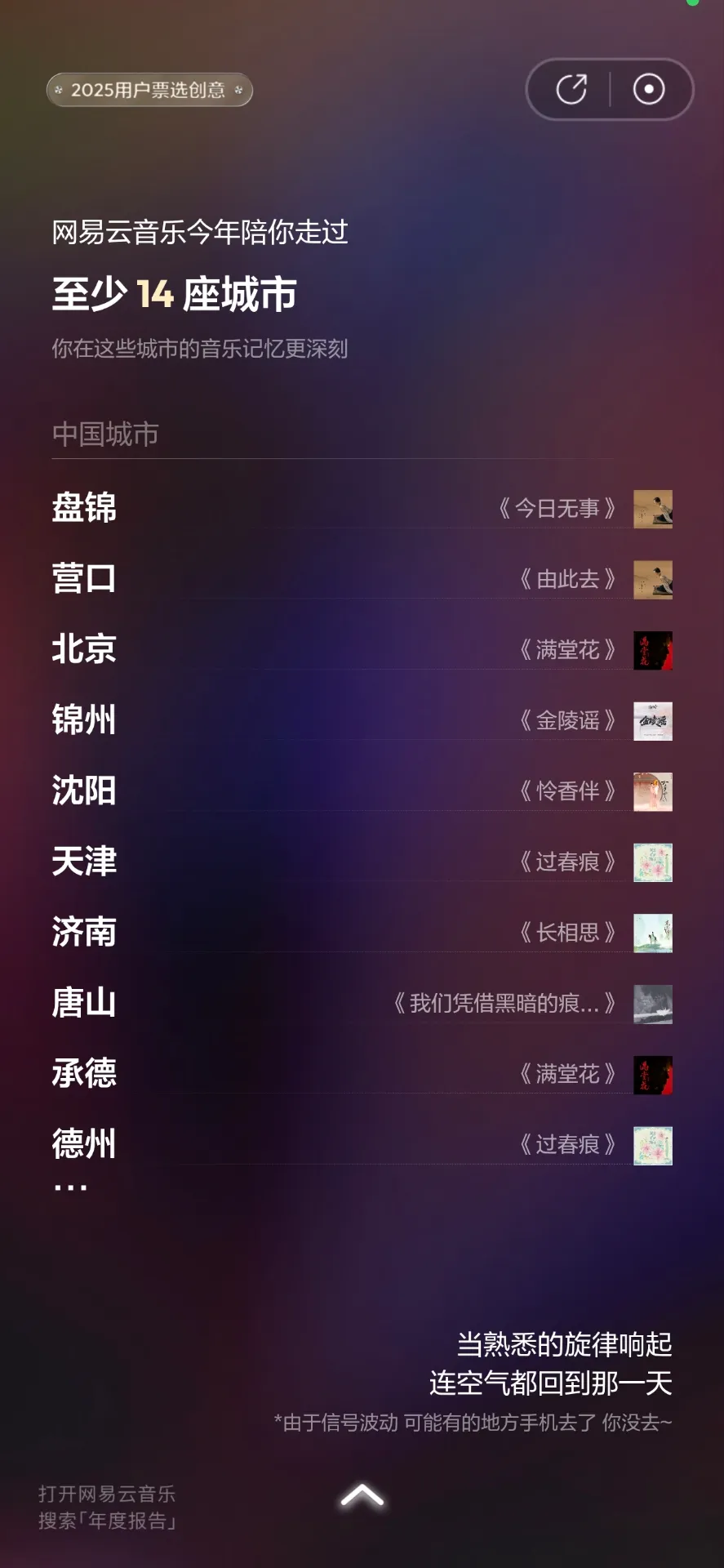Image resolution: width=724 pixels, height=1568 pixels.
Task: Click the vinyl record playback icon top right
Action: click(647, 91)
